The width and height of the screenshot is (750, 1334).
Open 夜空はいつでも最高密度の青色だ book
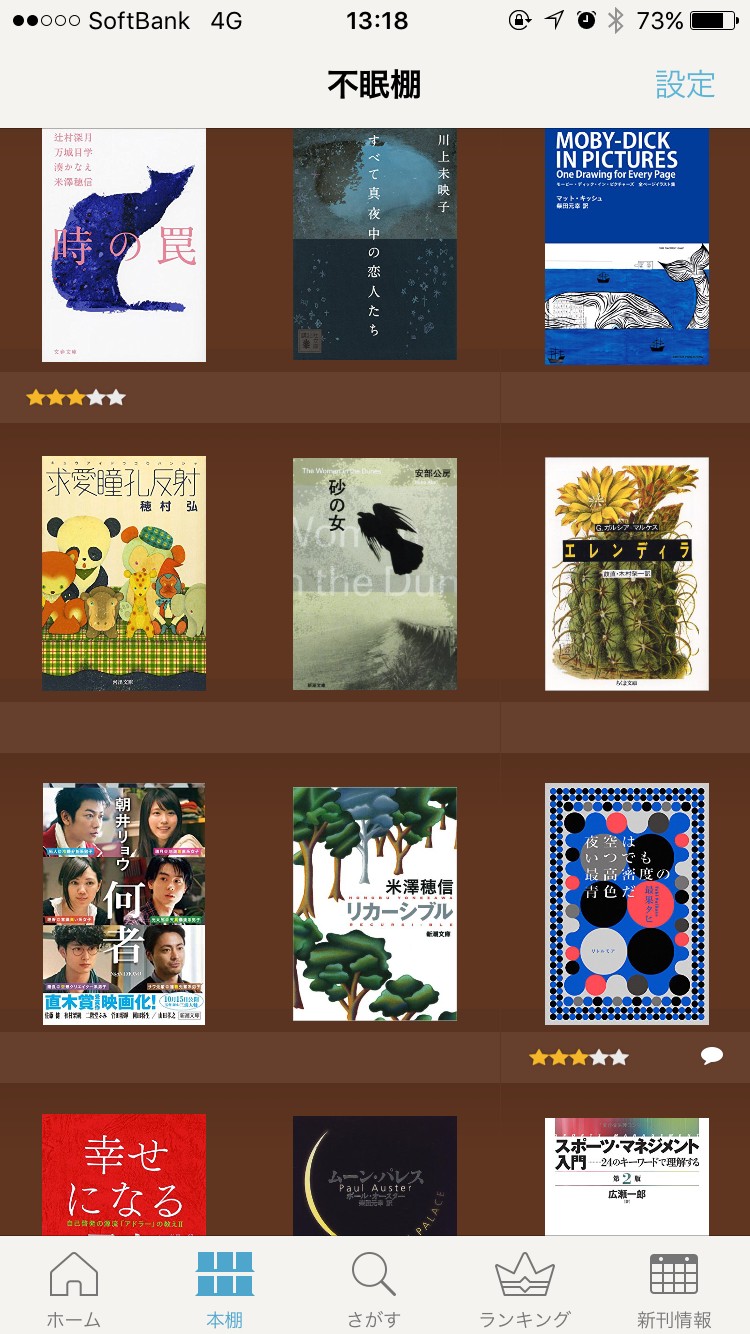pyautogui.click(x=627, y=903)
